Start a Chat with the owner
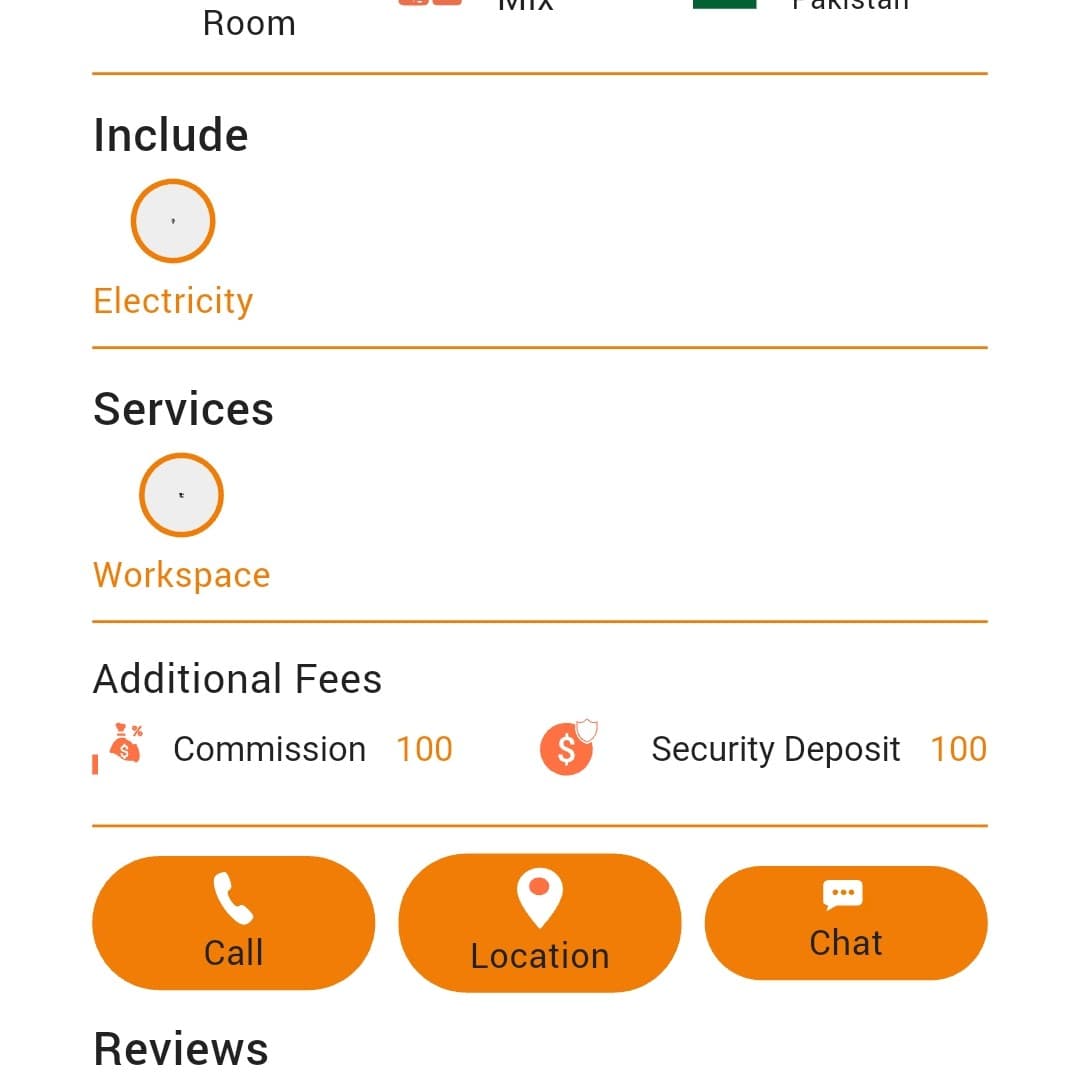Viewport: 1080px width, 1080px height. coord(845,923)
